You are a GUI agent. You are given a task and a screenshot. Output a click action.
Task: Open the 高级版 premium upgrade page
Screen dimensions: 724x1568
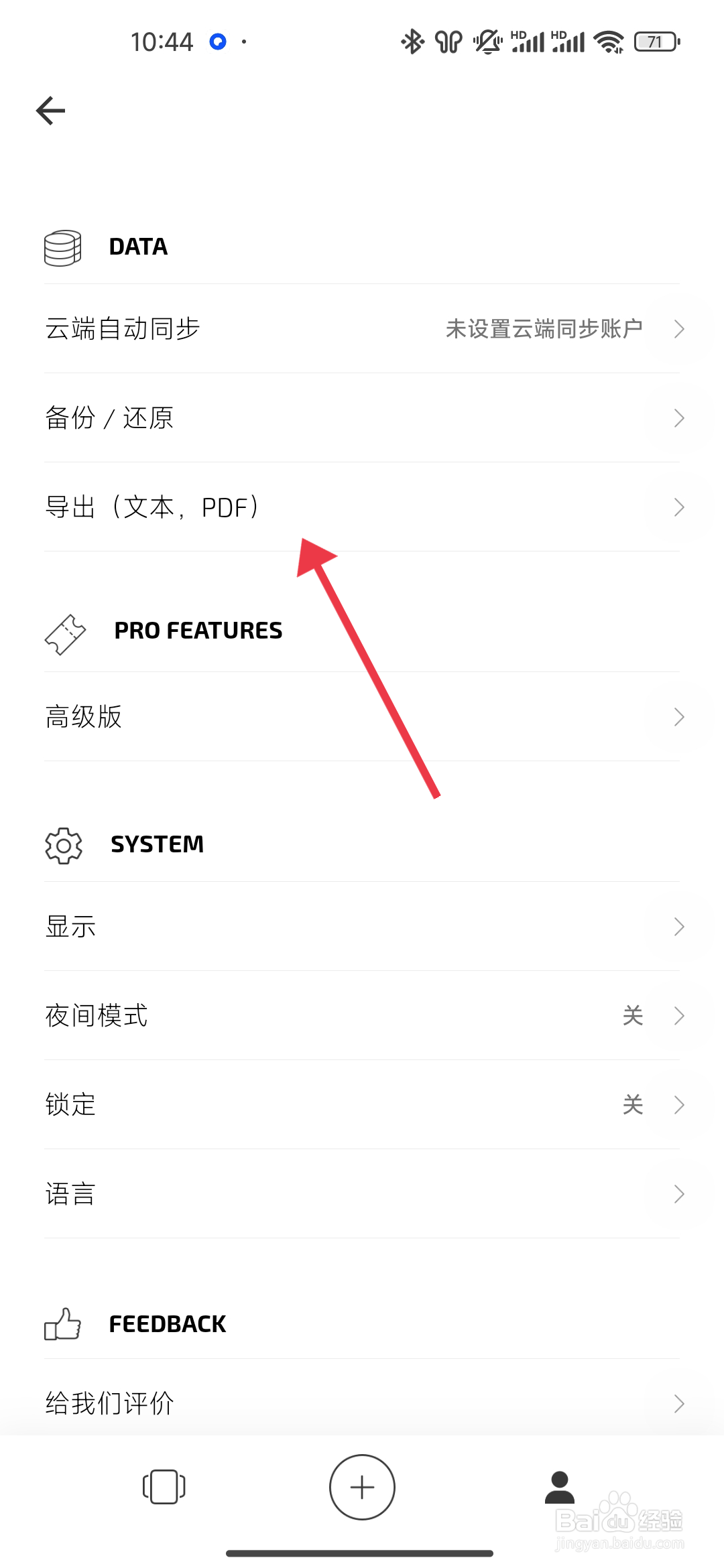362,717
